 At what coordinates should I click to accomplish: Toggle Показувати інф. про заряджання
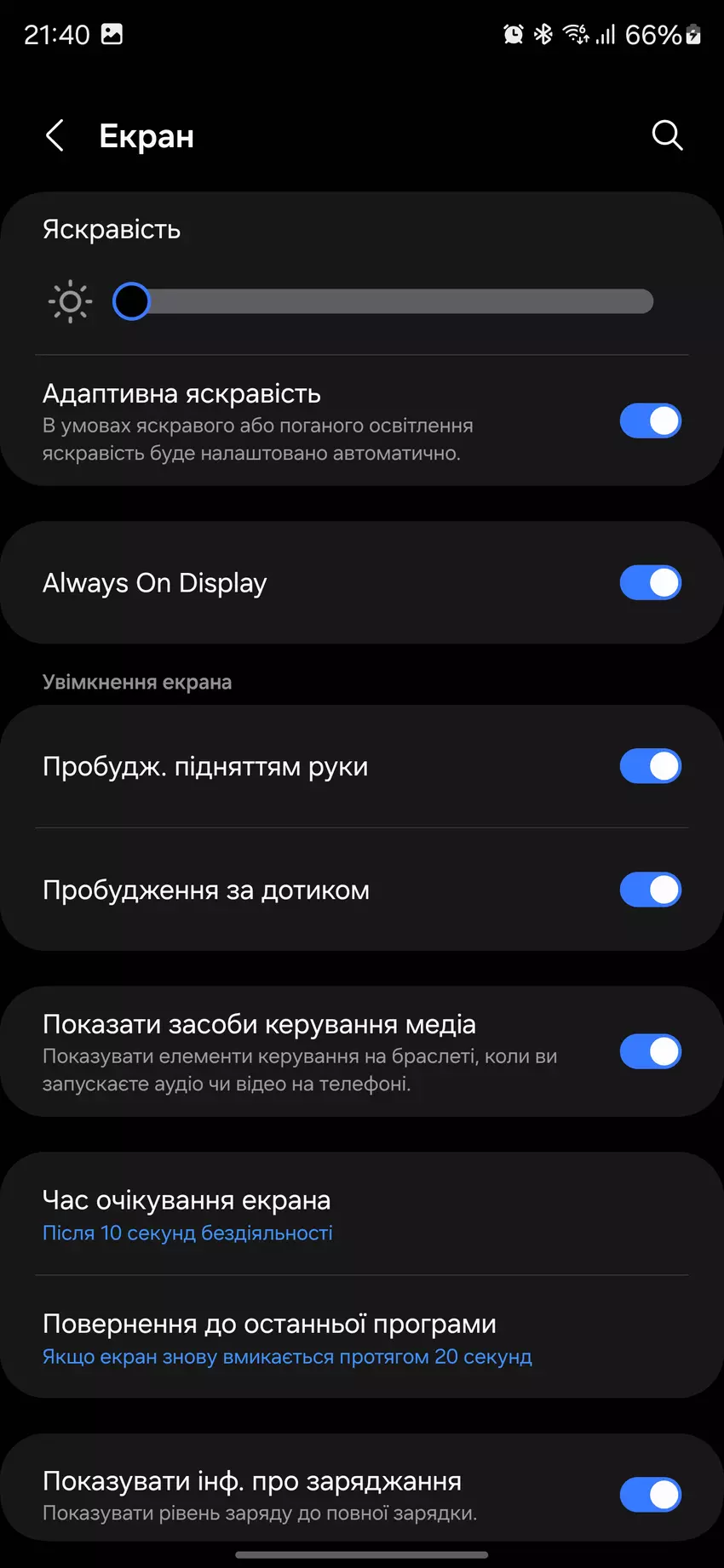650,1494
